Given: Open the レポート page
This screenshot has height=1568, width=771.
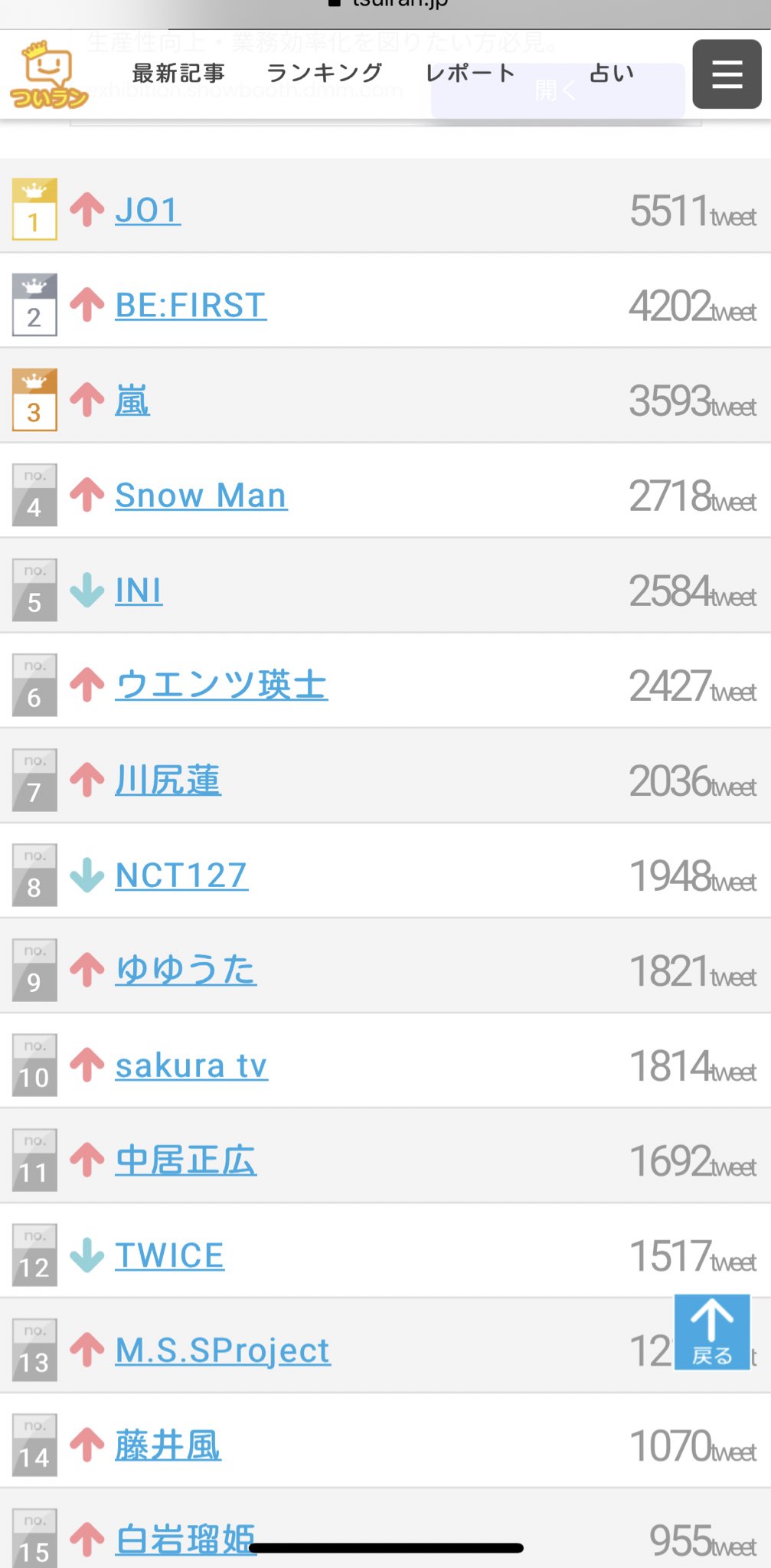Looking at the screenshot, I should point(470,74).
